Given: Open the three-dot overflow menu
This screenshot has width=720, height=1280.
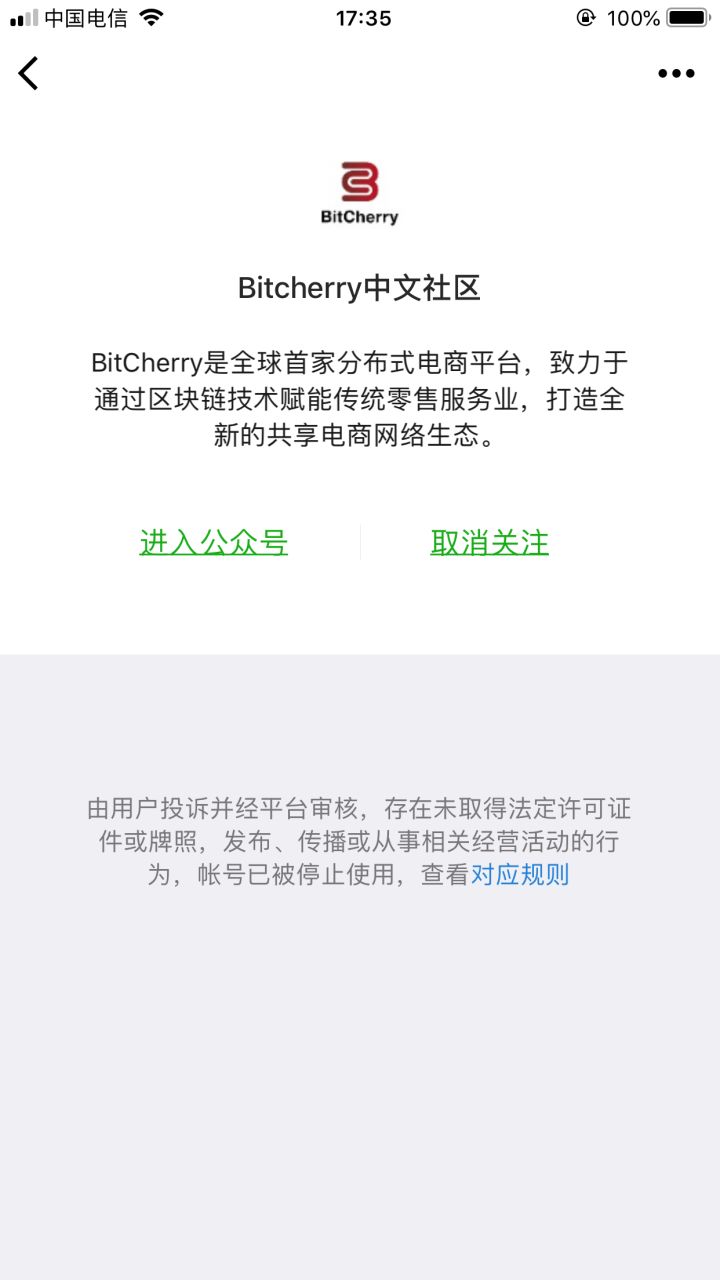Looking at the screenshot, I should tap(676, 73).
